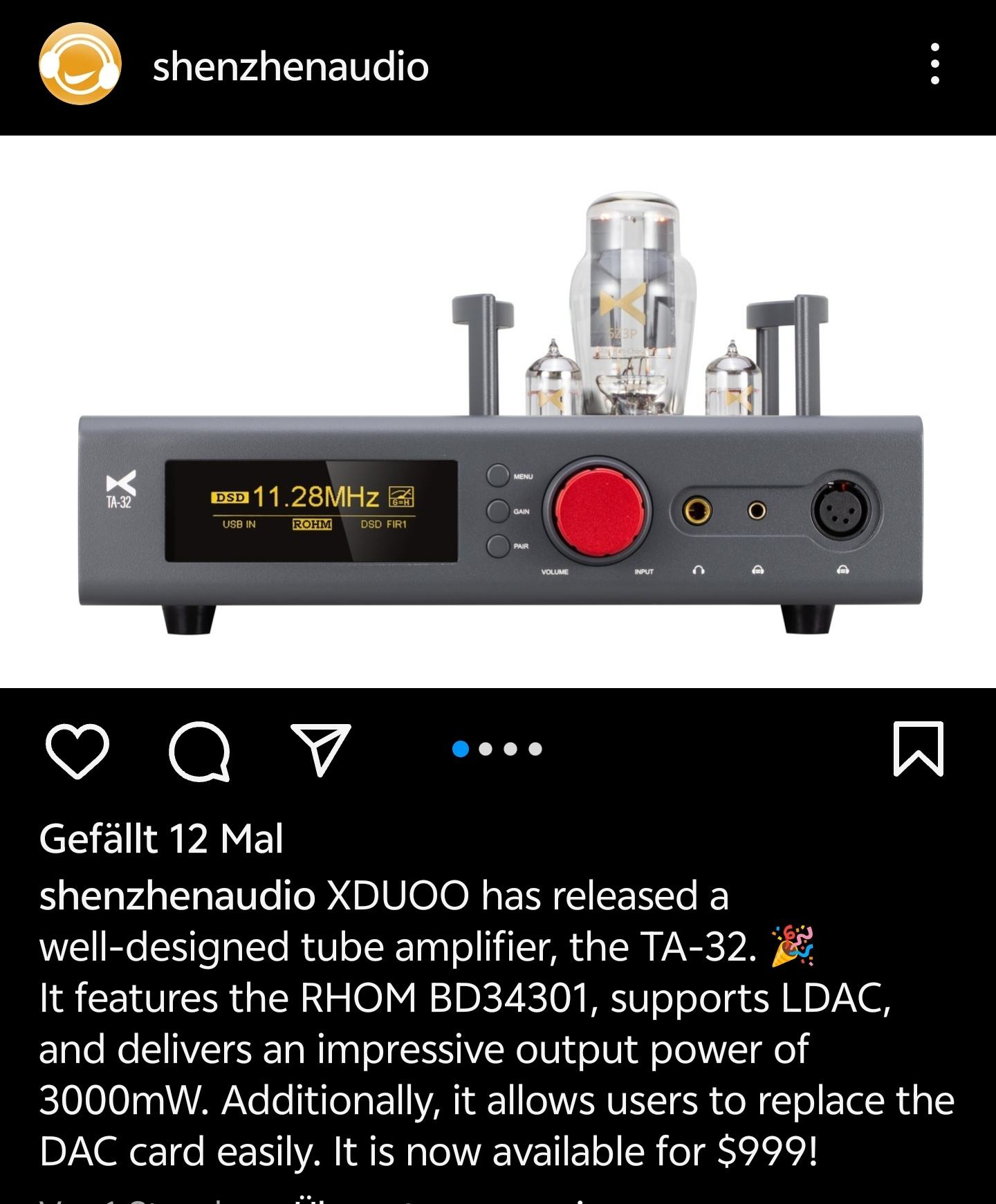Like the XDUOO TA-32 post

click(x=77, y=750)
